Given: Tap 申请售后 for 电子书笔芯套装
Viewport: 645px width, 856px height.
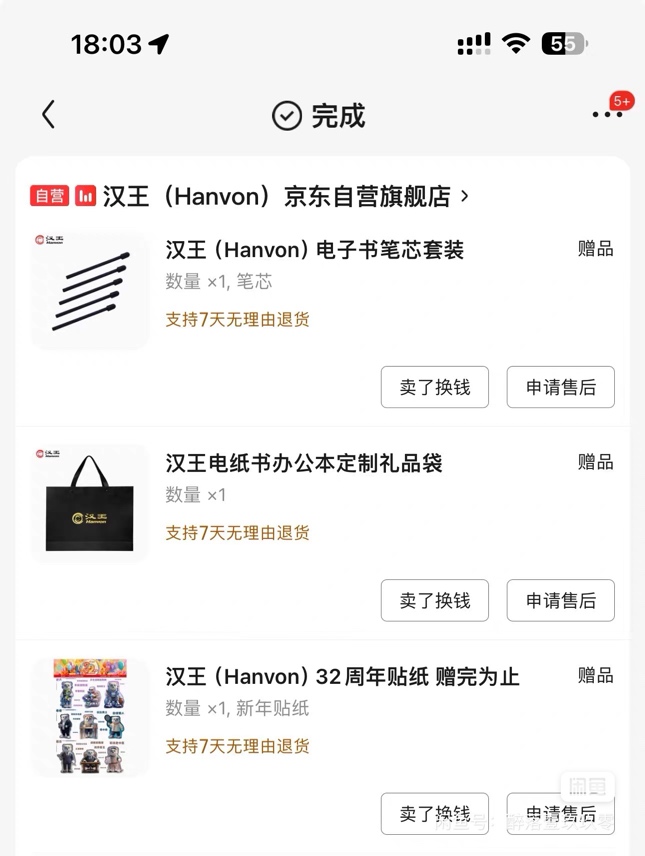Looking at the screenshot, I should point(560,387).
